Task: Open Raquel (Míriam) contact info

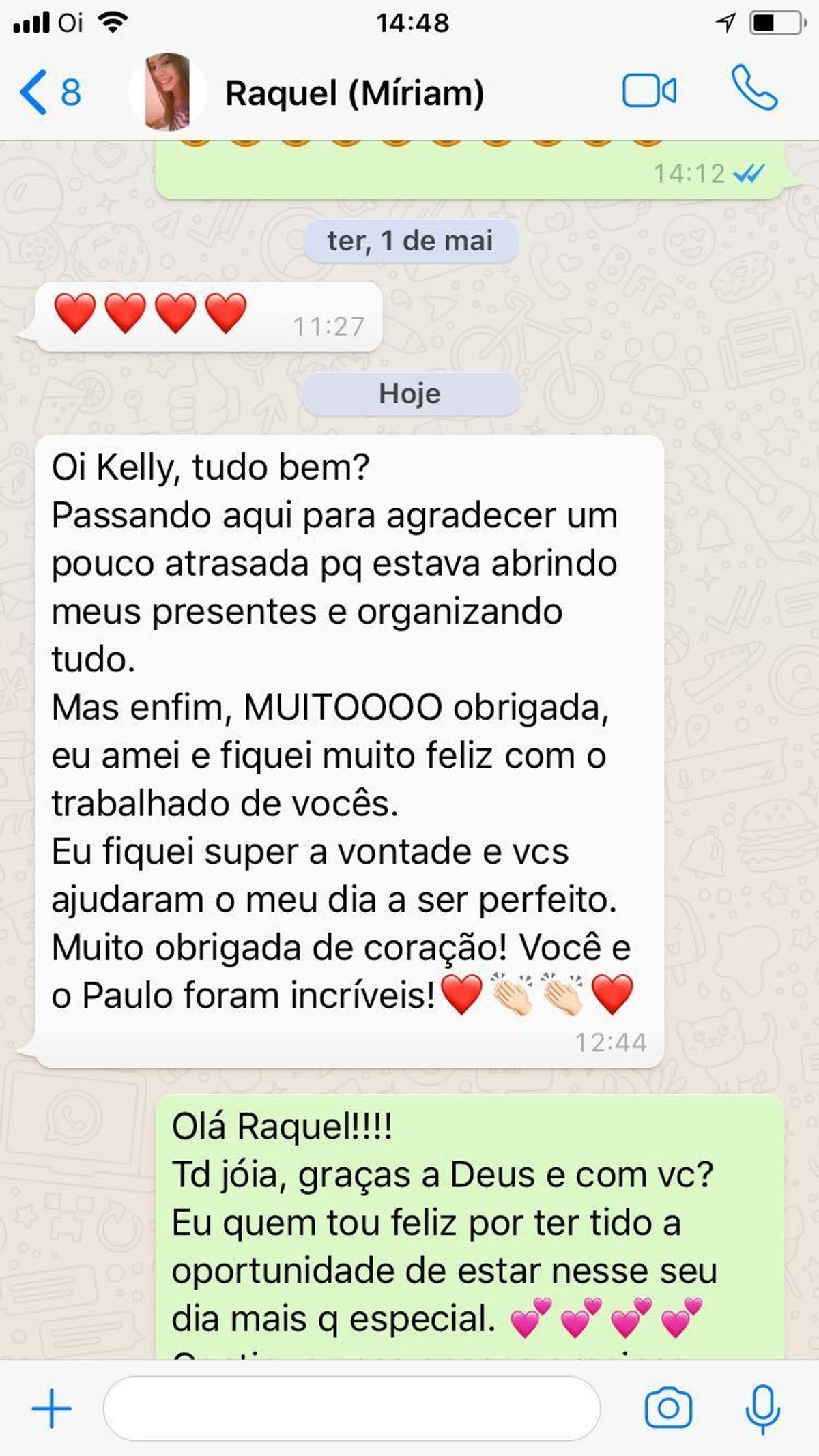Action: 355,93
